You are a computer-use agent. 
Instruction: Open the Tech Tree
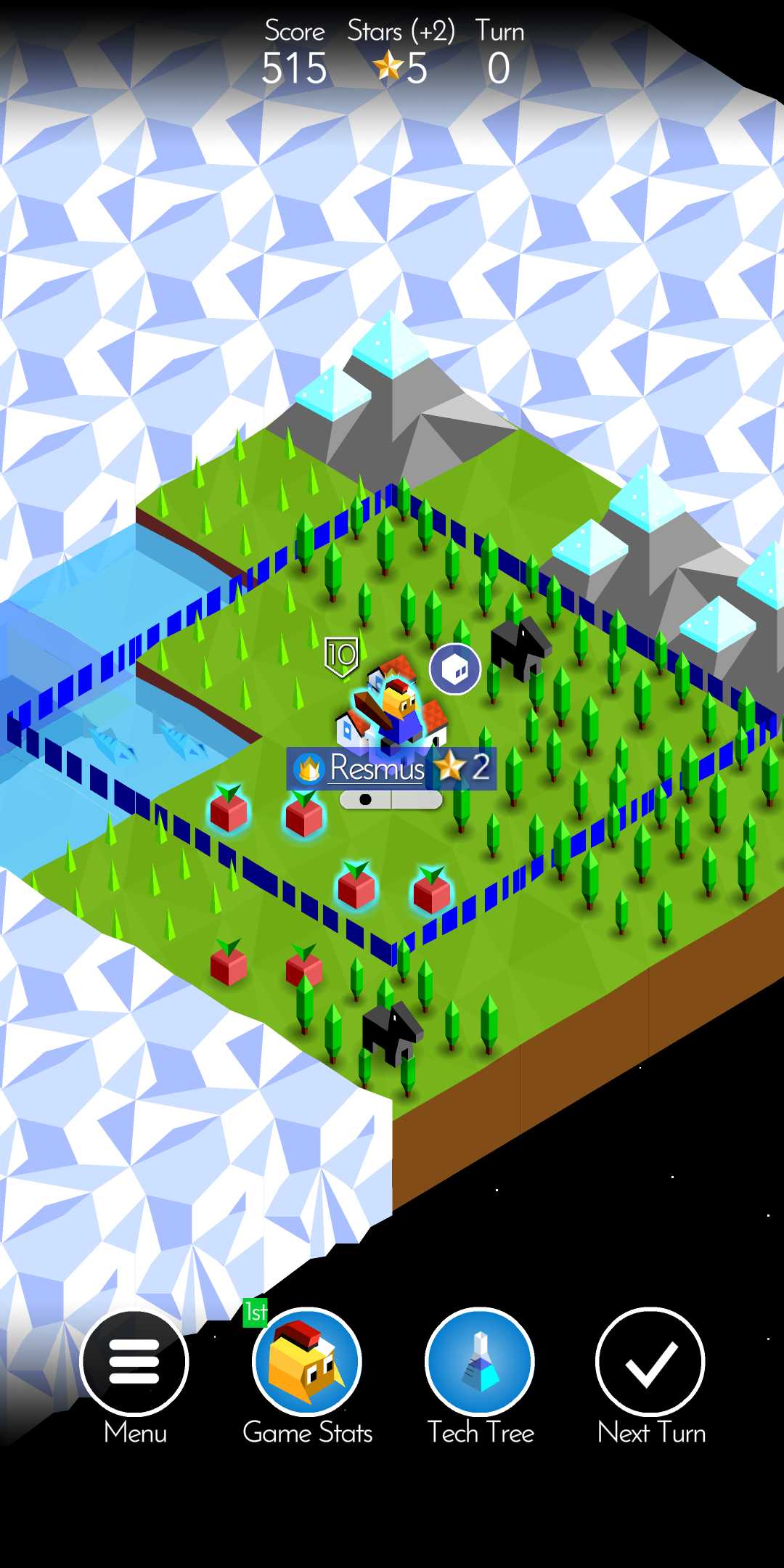coord(480,1363)
